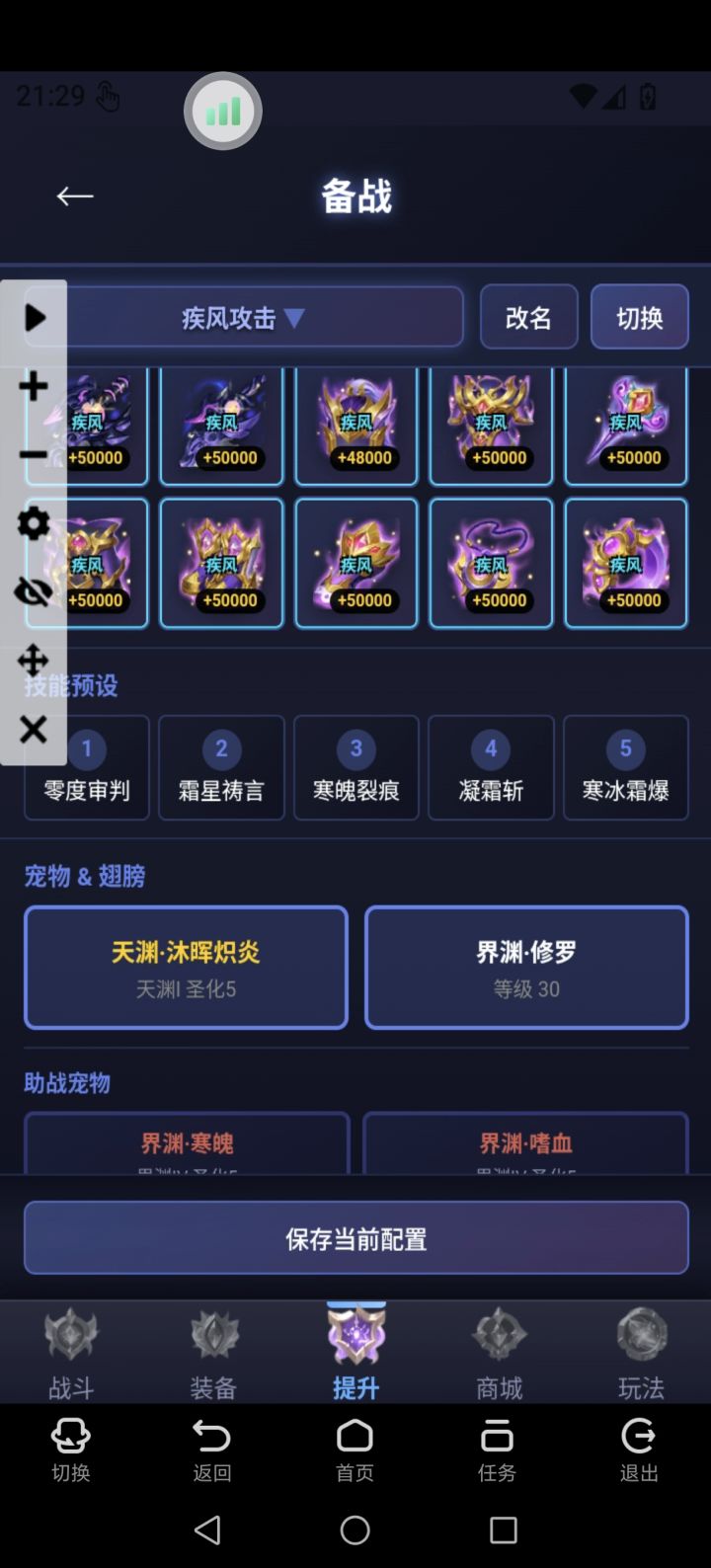Viewport: 711px width, 1568px height.
Task: Tap the back arrow beside 备战 title
Action: click(x=74, y=196)
